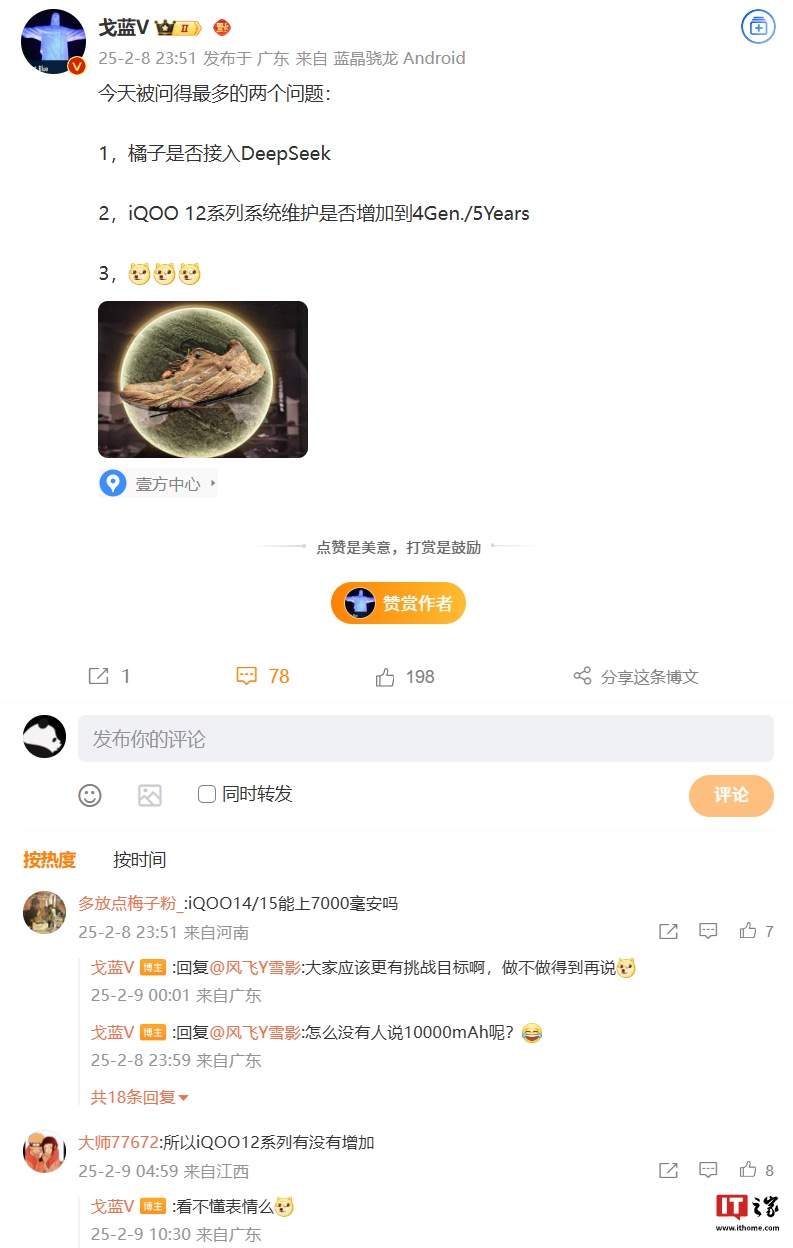Reply to 大师77672's comment
Screen dimensions: 793x1248
pos(708,1170)
